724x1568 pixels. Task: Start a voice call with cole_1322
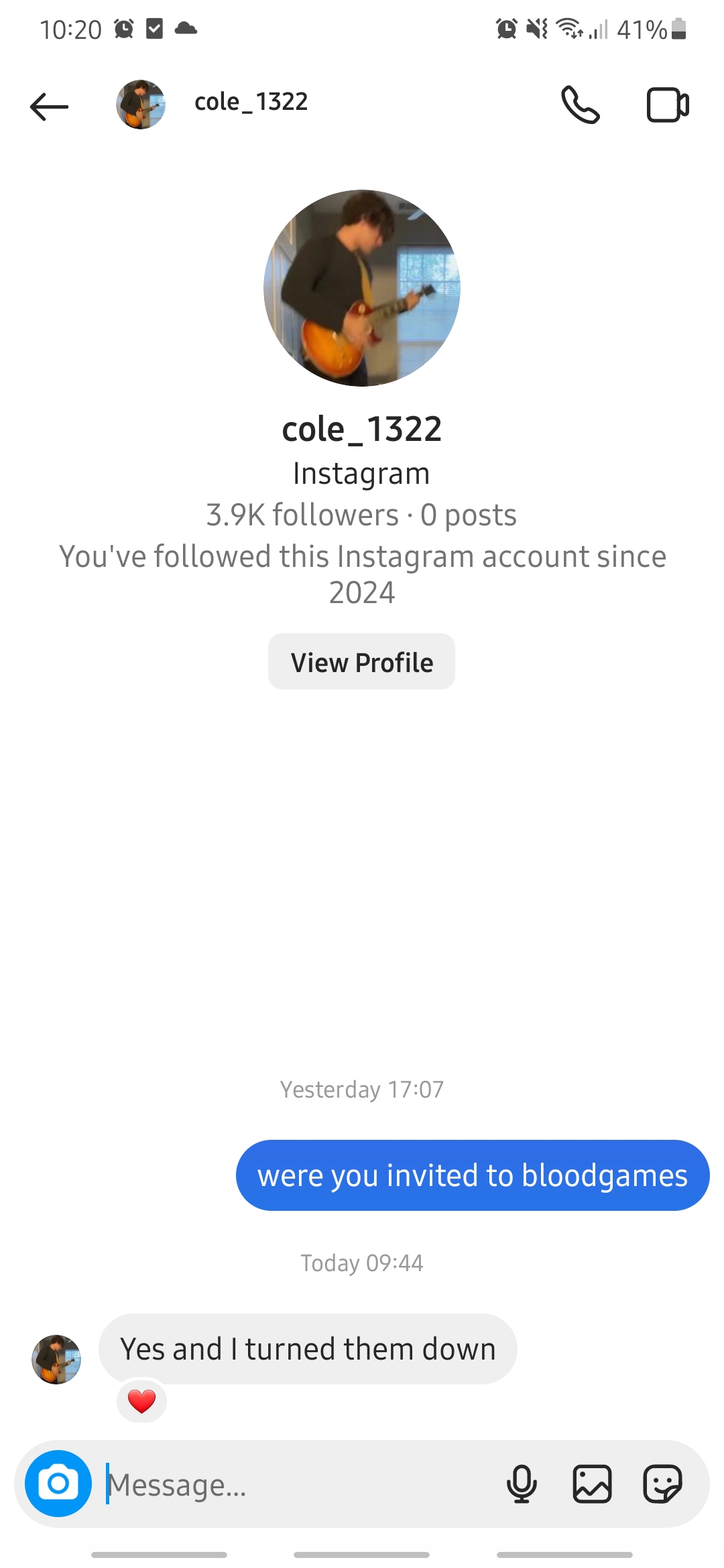click(581, 105)
